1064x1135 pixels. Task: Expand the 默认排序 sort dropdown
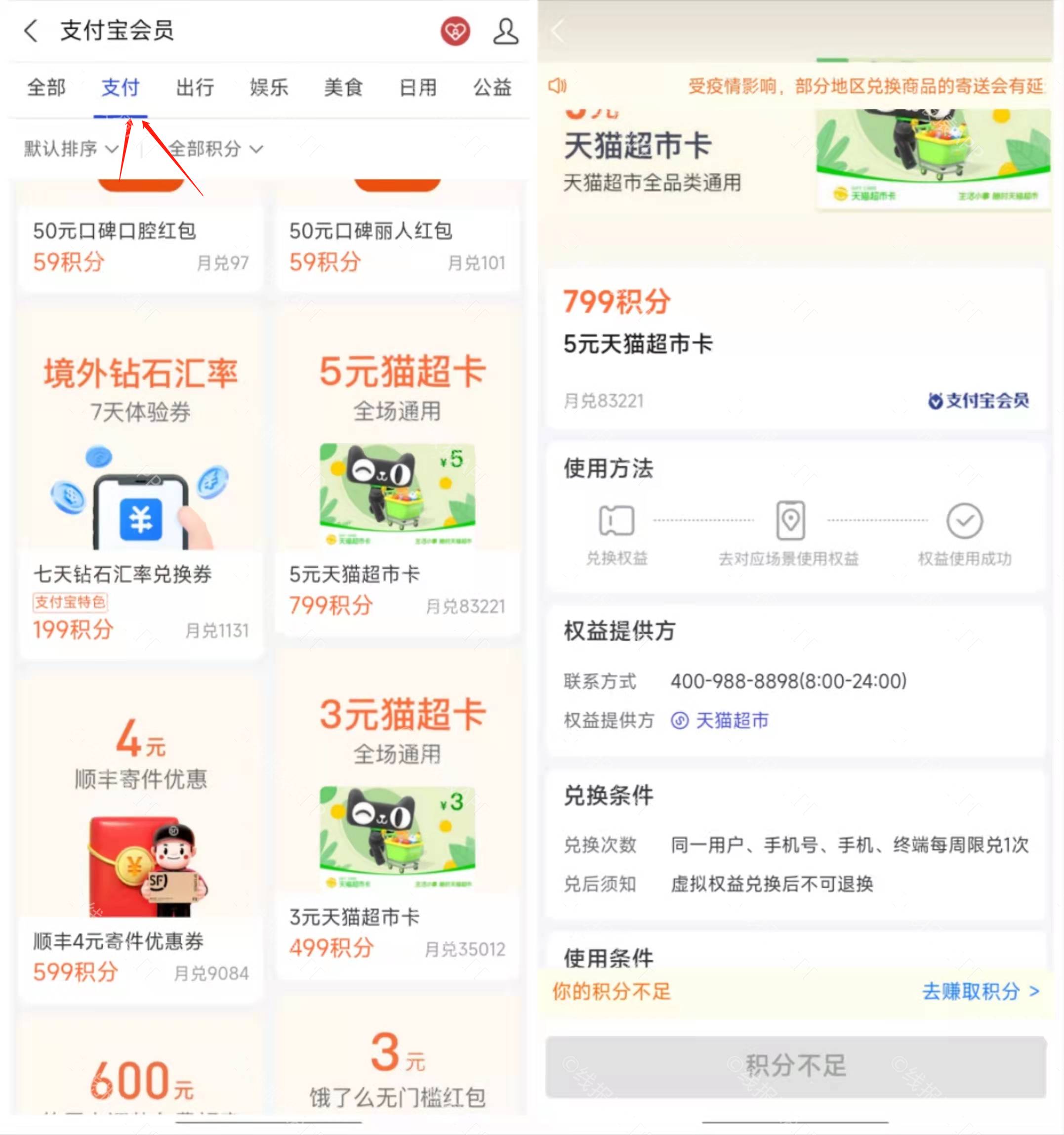point(71,149)
